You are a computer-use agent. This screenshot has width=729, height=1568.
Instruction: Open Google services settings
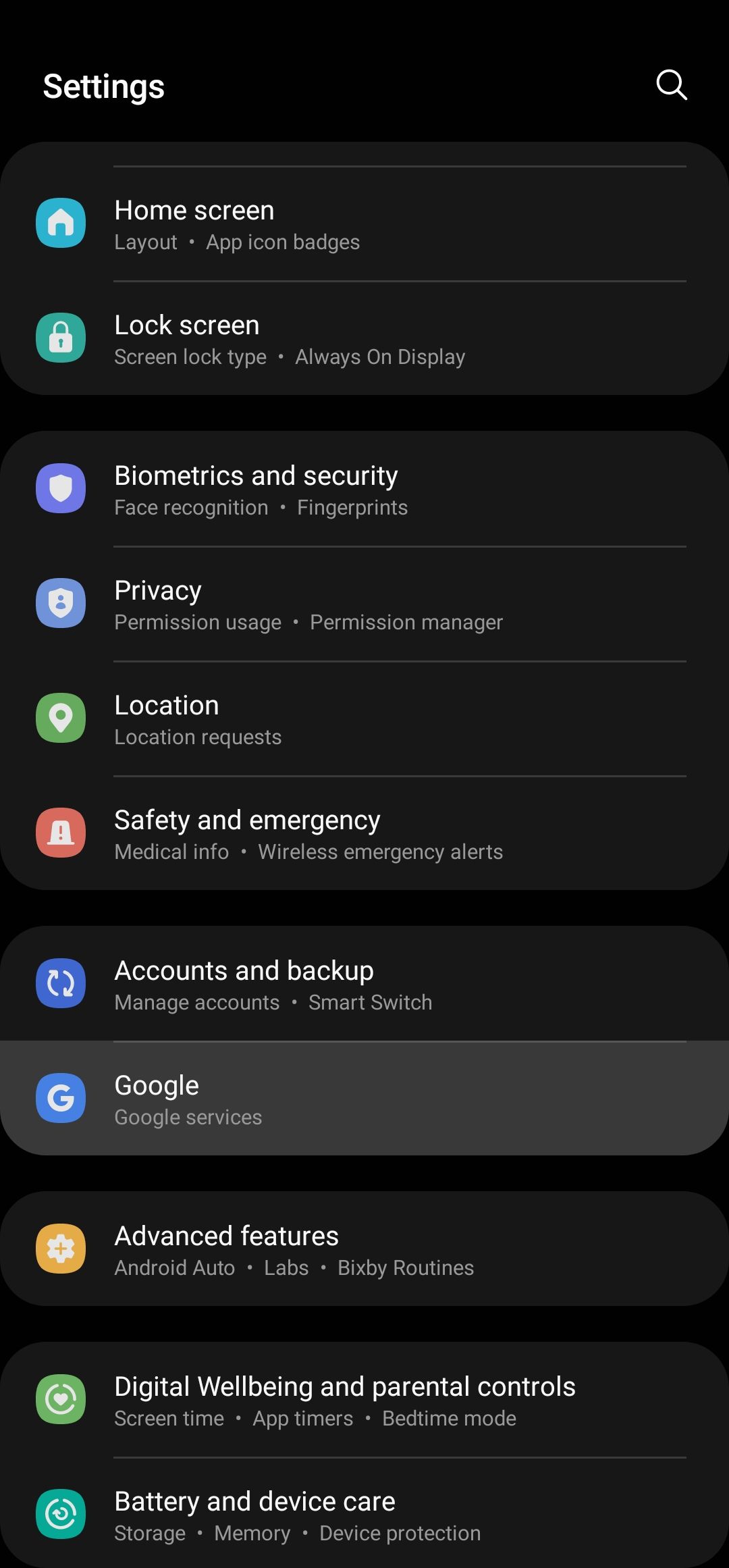tap(364, 1099)
